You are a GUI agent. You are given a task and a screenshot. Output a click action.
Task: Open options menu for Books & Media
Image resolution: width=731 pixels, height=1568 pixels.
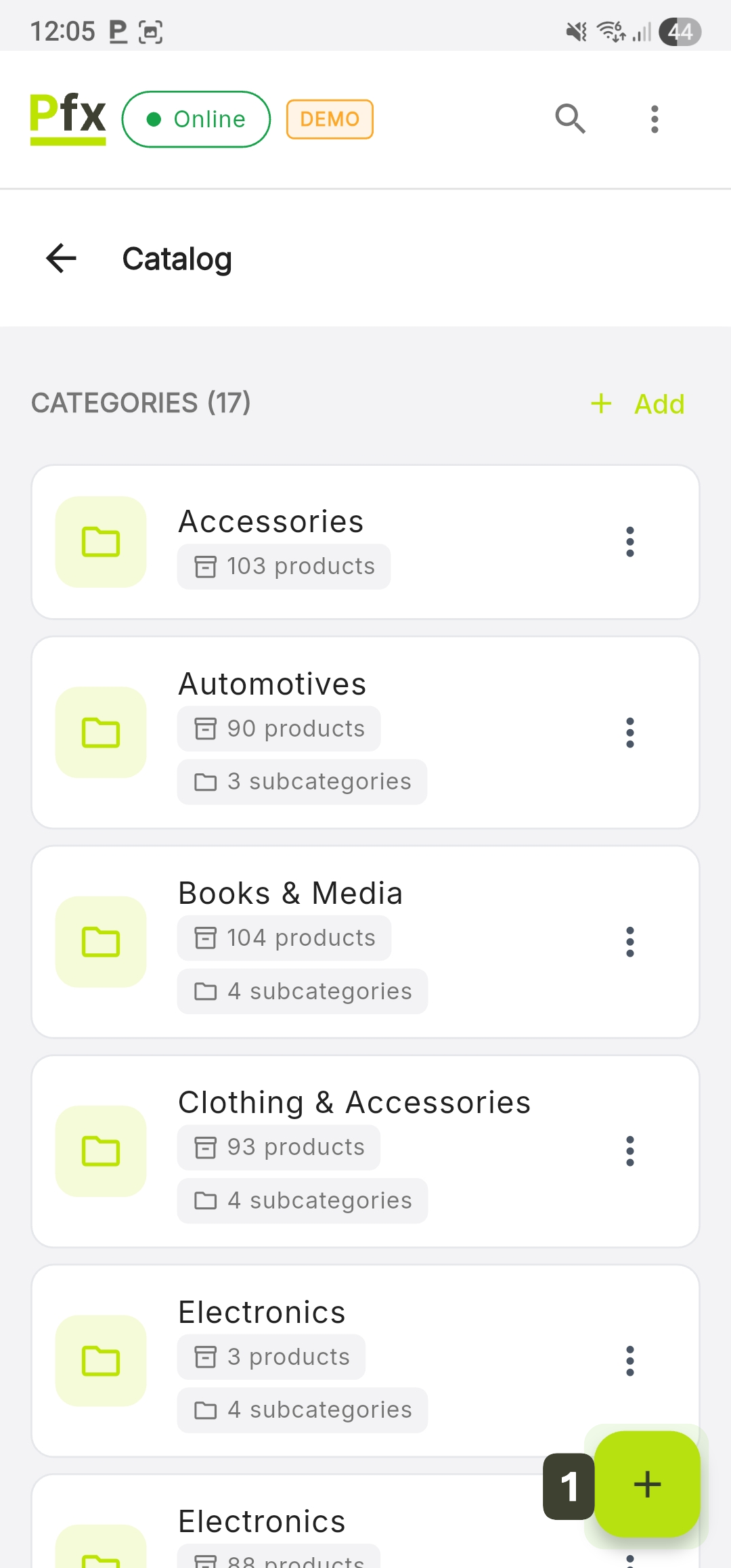(x=630, y=942)
